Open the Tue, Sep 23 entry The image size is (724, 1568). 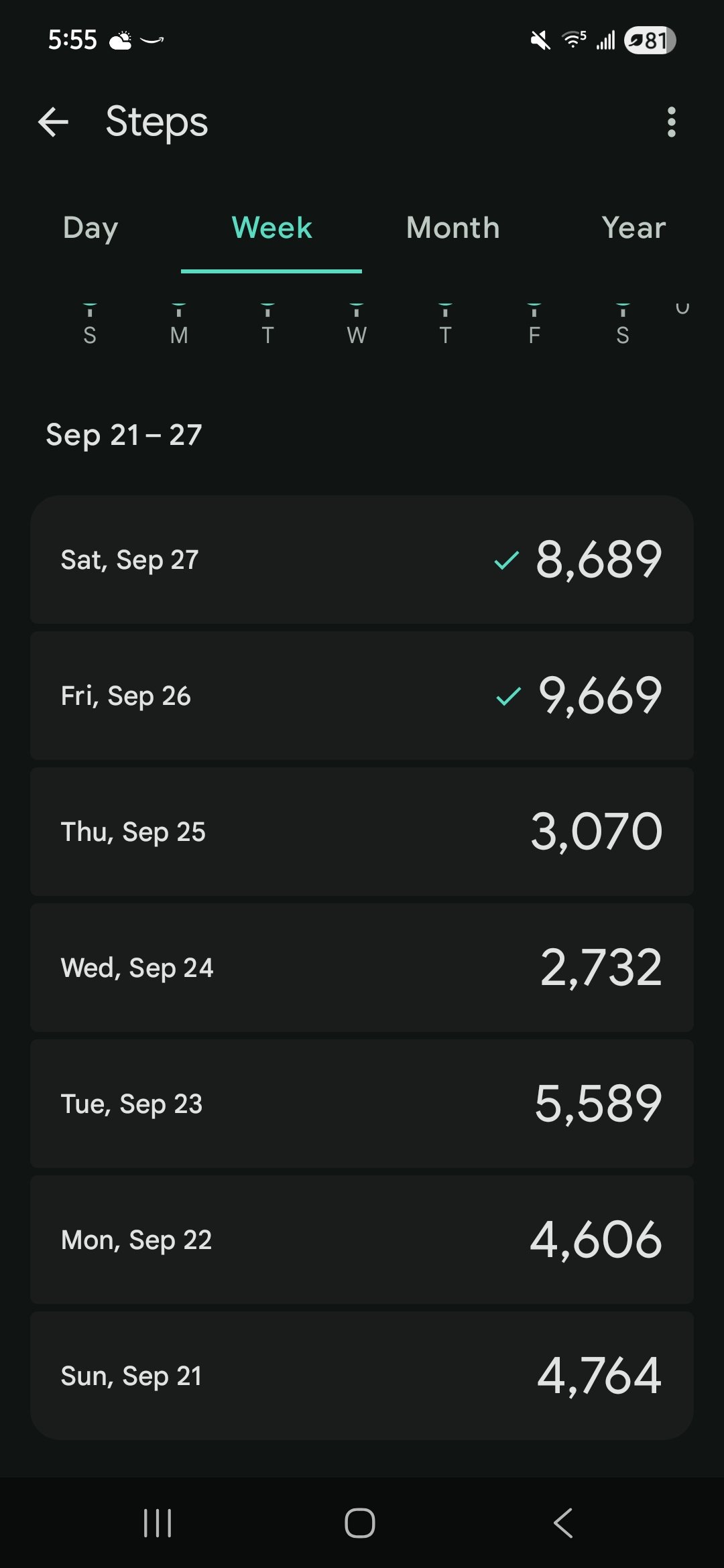pos(362,1104)
